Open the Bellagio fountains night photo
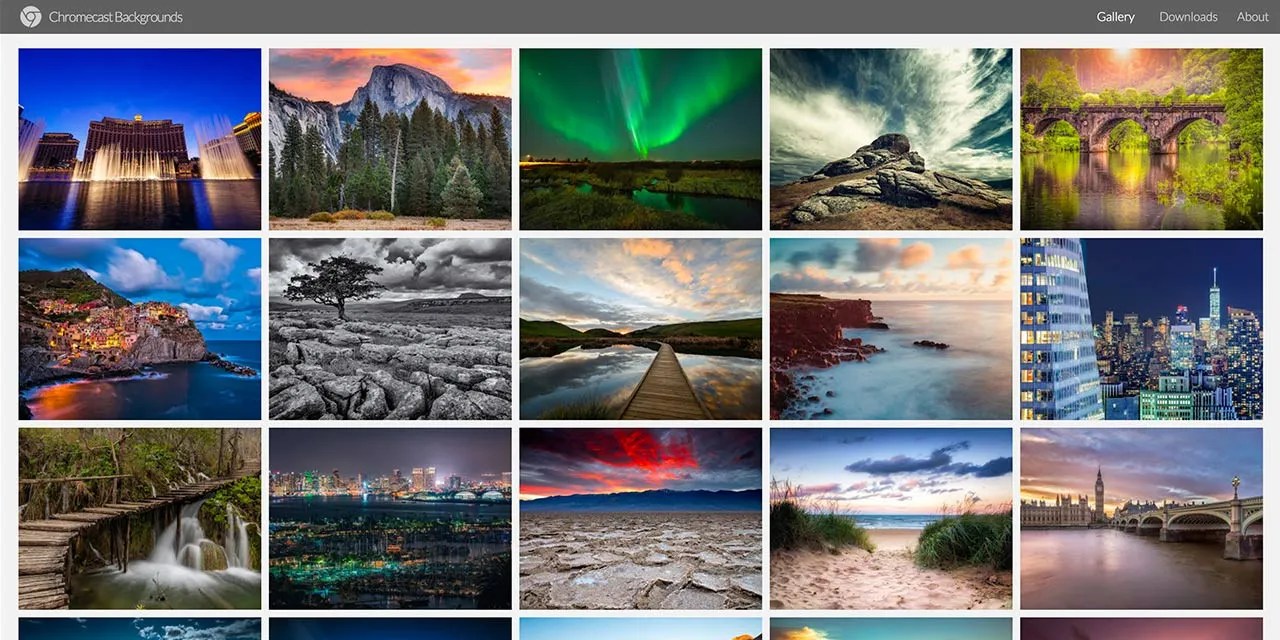 [140, 139]
